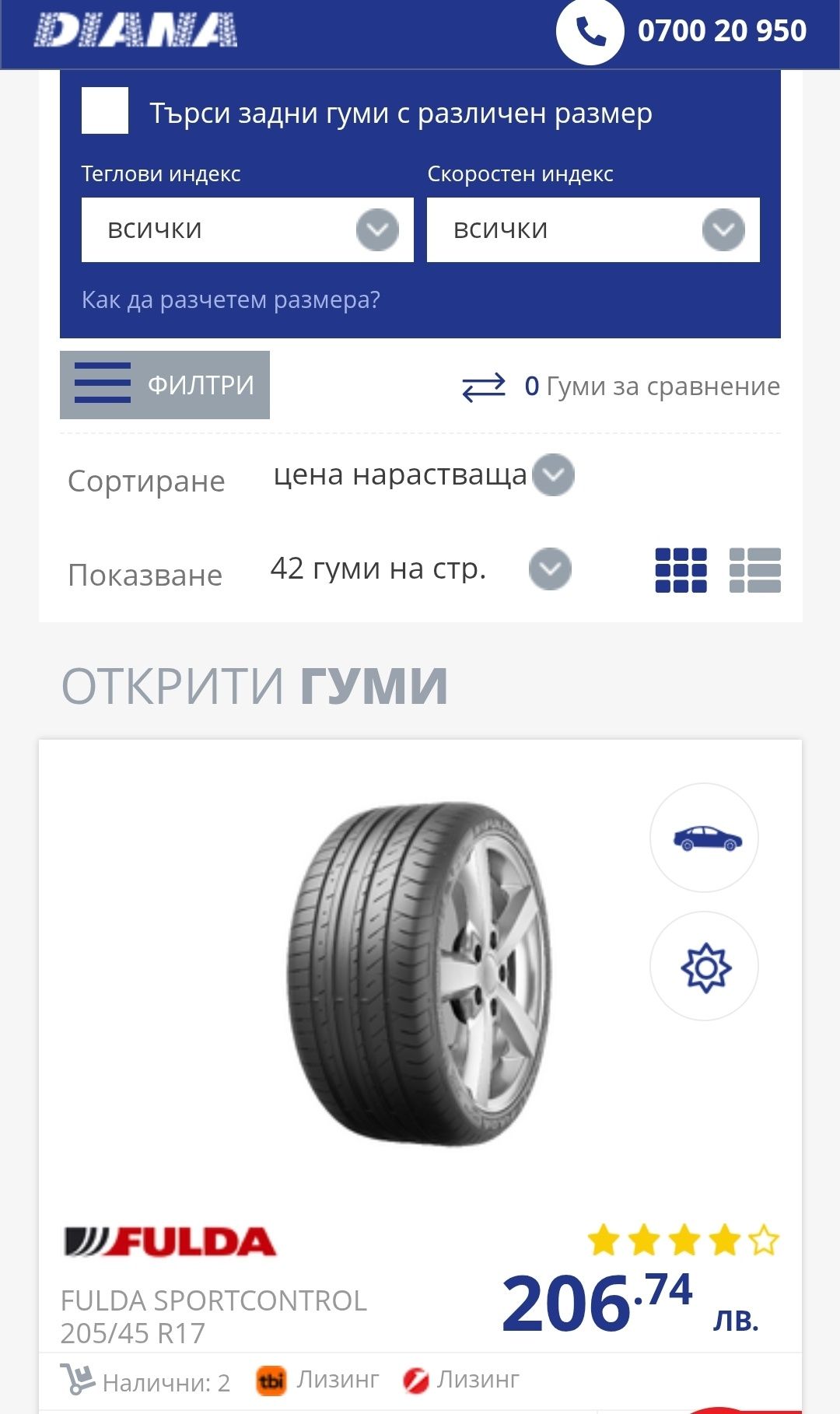The height and width of the screenshot is (1414, 840).
Task: Change sorting from цена нарастваща
Action: (x=424, y=474)
